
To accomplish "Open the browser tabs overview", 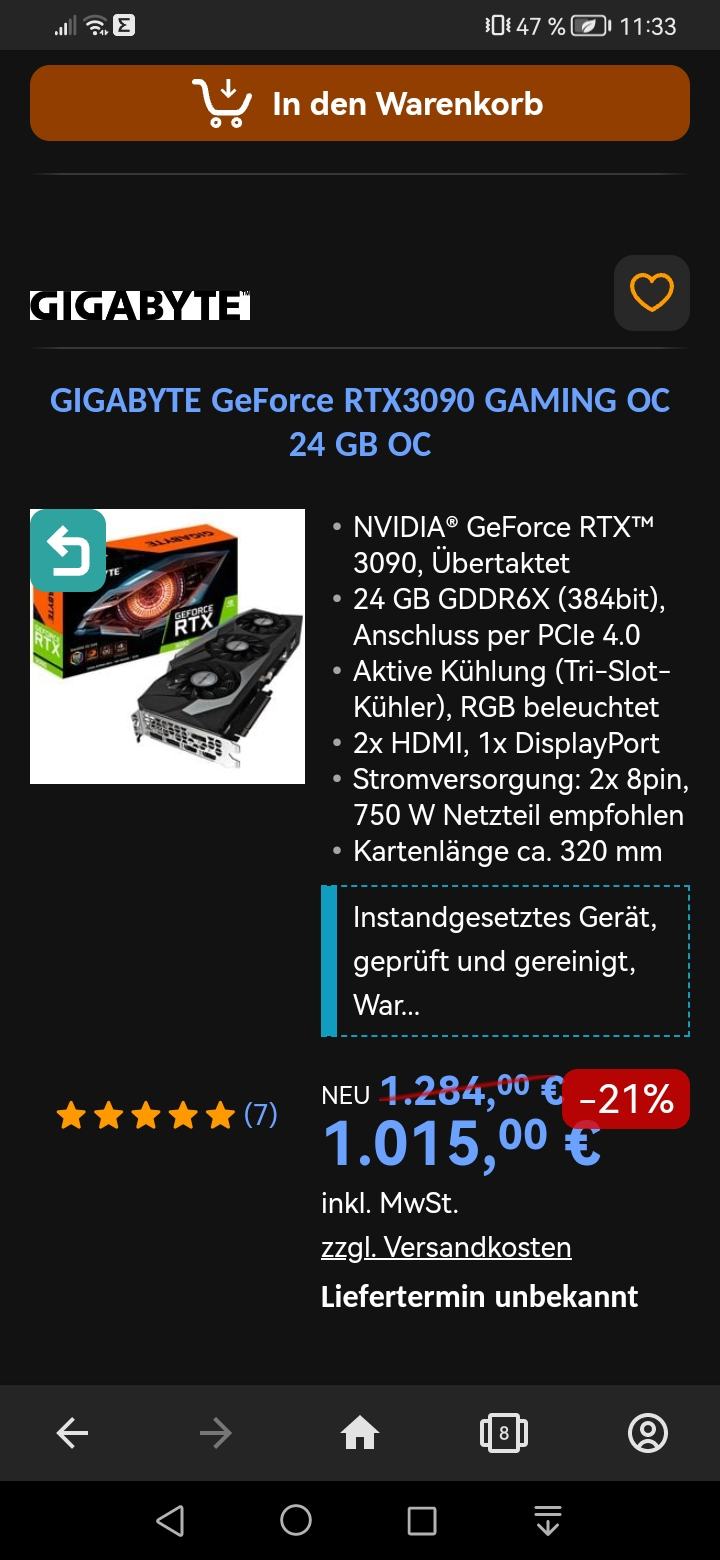I will click(504, 1433).
